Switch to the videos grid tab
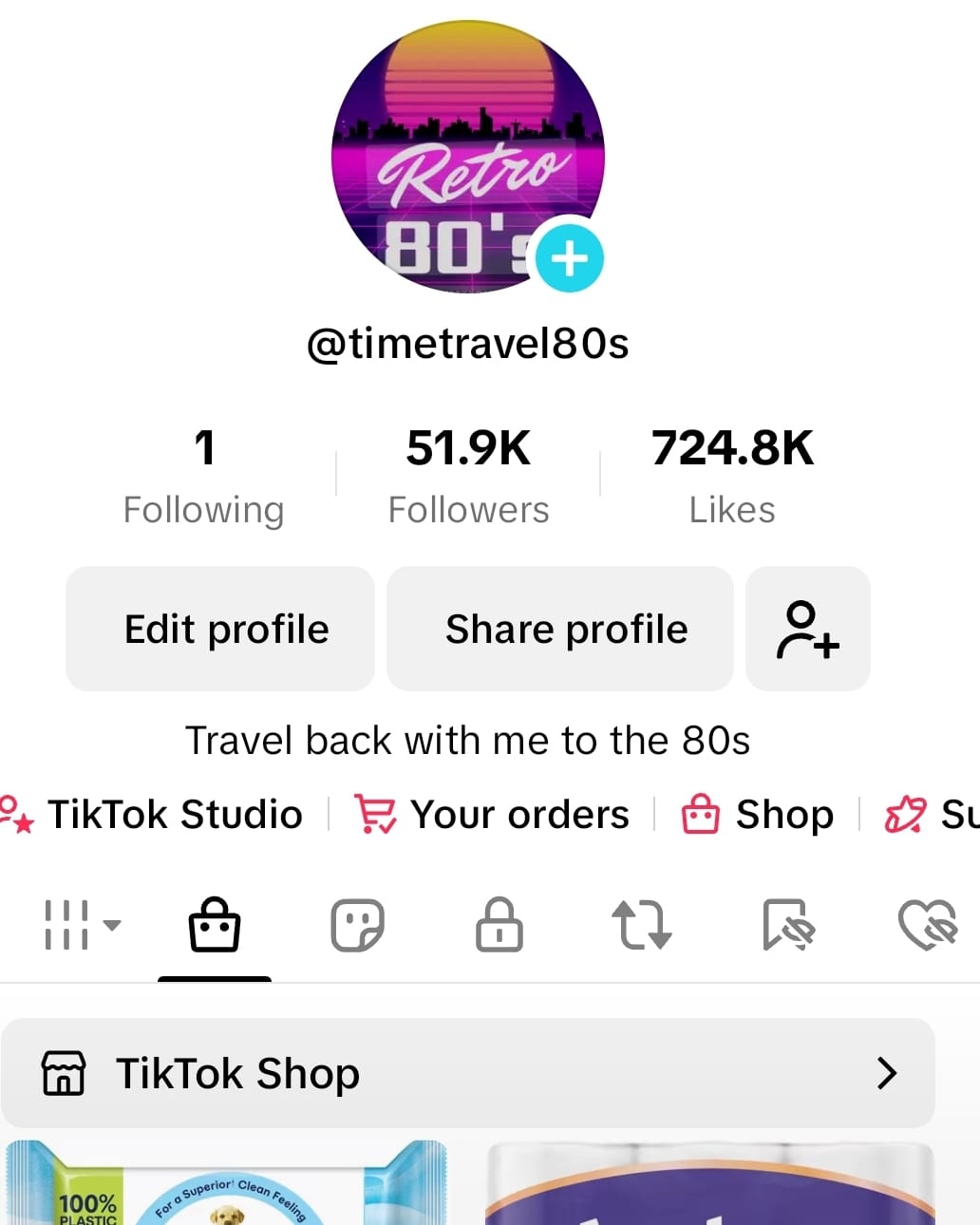This screenshot has width=980, height=1225. pyautogui.click(x=82, y=925)
